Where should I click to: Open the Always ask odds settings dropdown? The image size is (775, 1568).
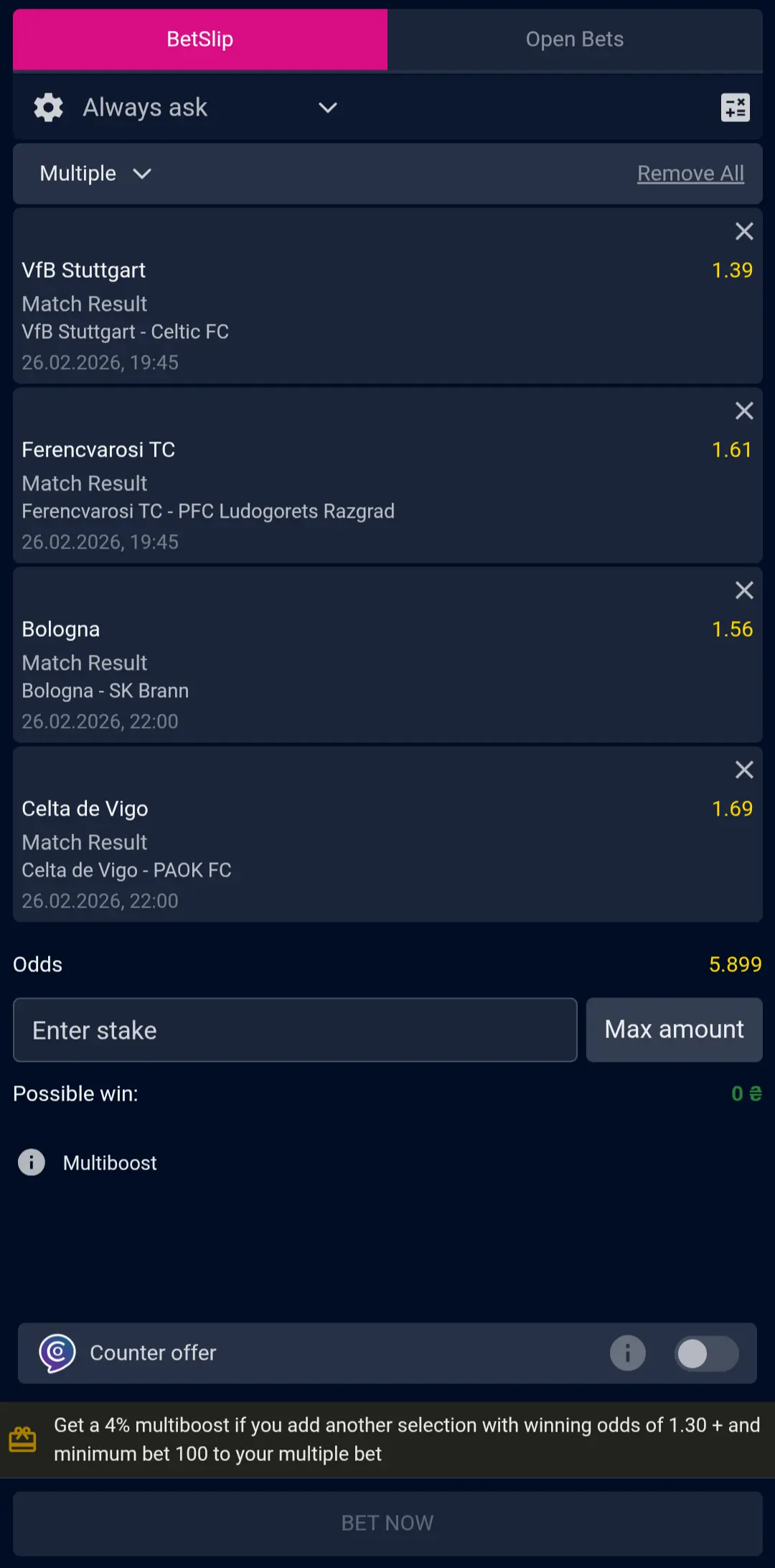pos(187,108)
